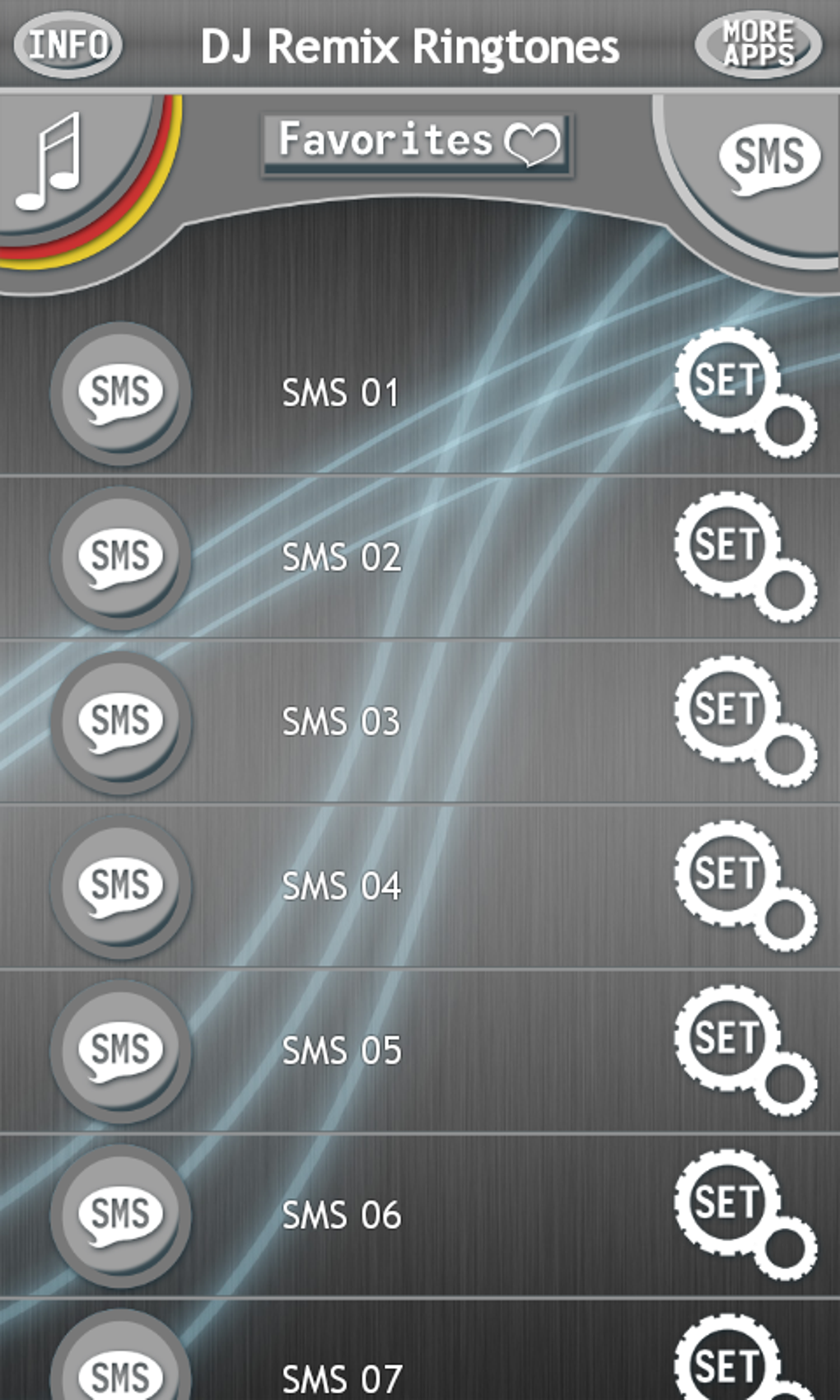Open the Favorites list
The width and height of the screenshot is (840, 1400).
click(x=418, y=142)
